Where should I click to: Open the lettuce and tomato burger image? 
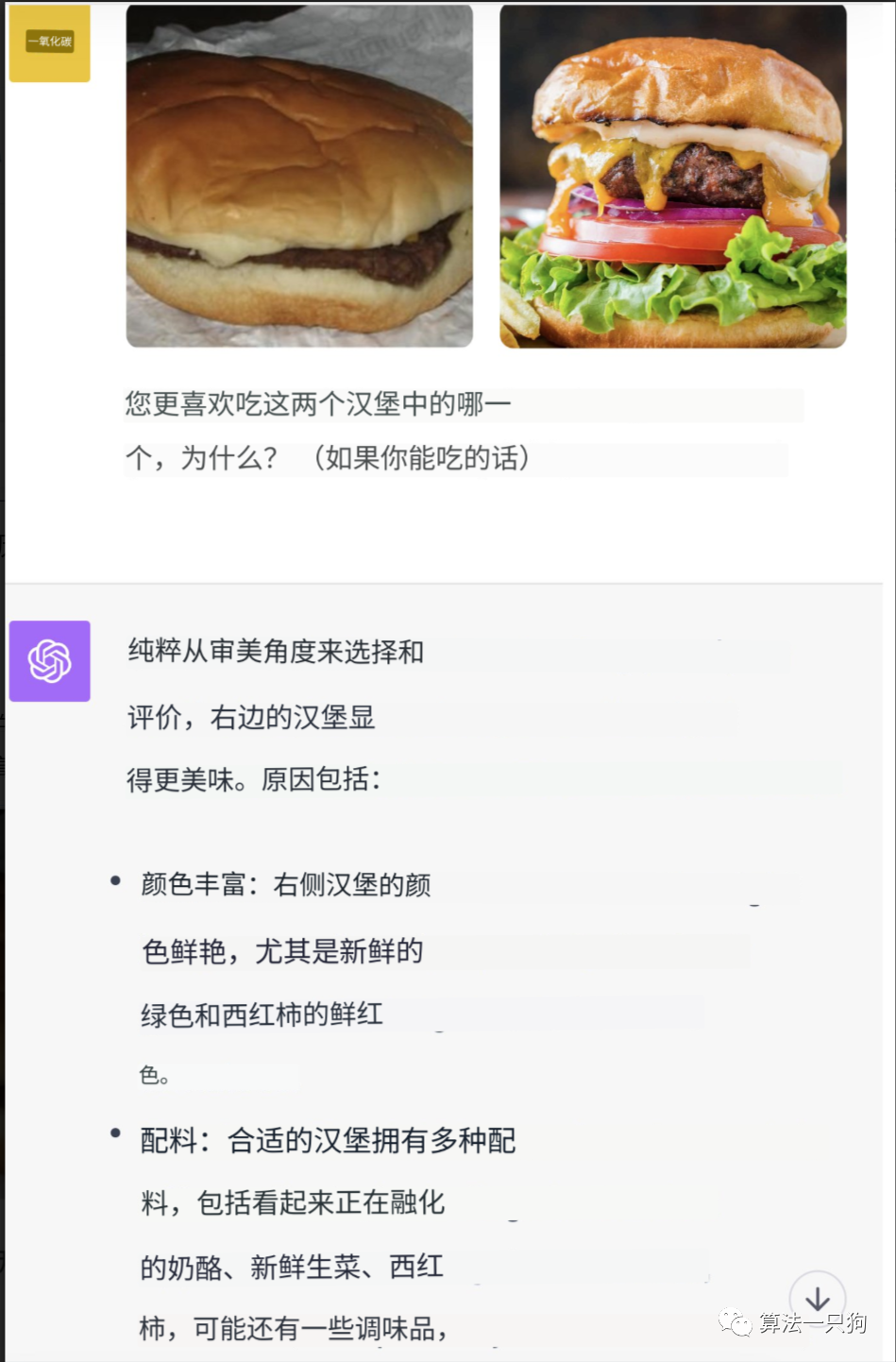tap(672, 177)
